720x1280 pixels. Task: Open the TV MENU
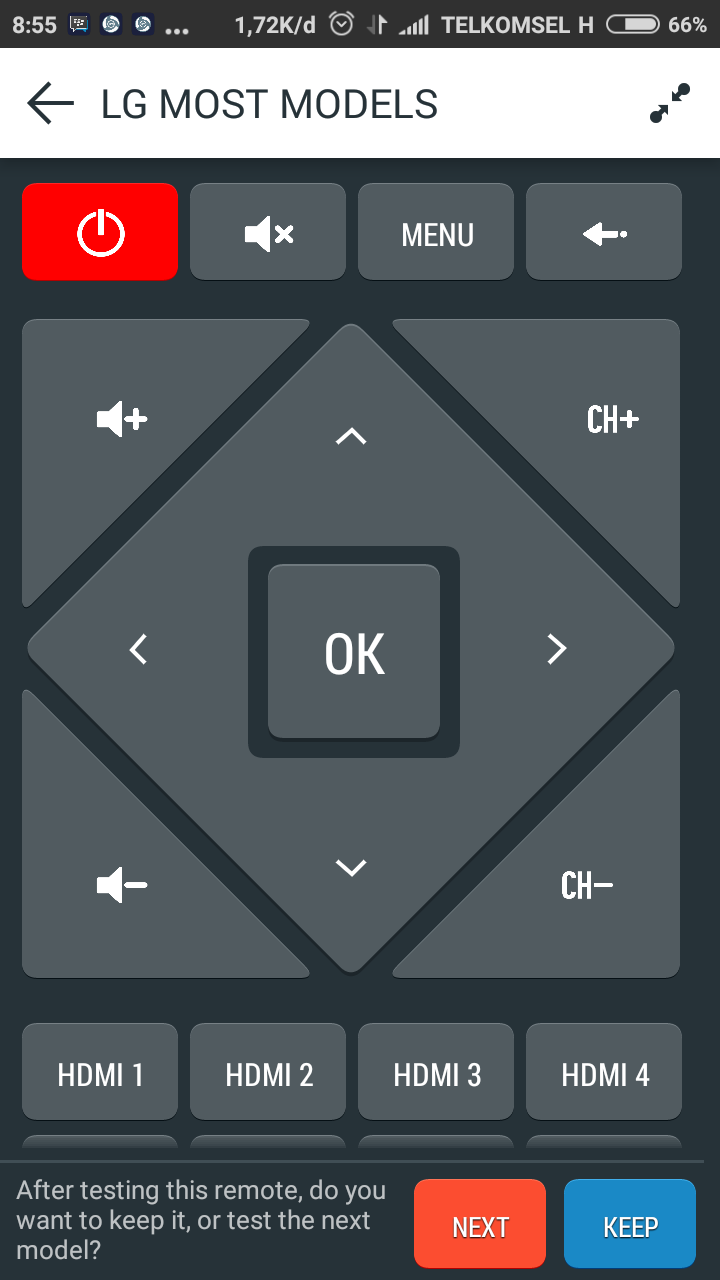[x=436, y=231]
